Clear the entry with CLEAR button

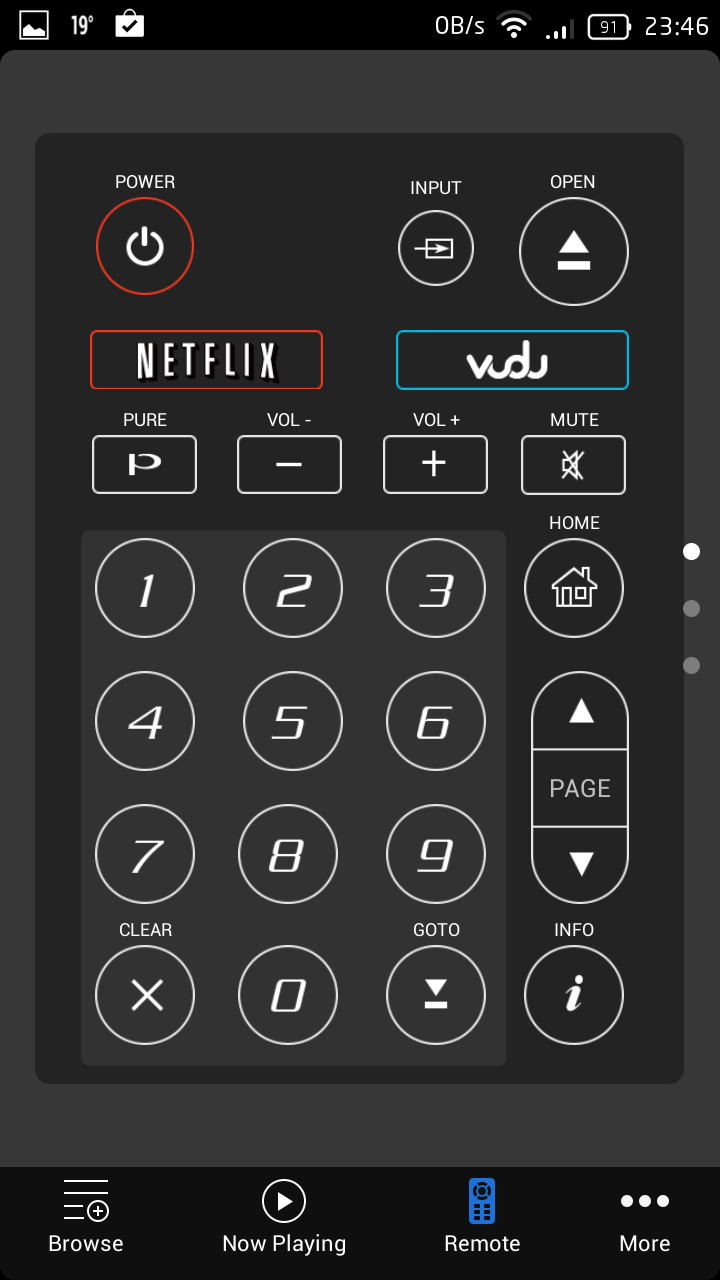point(145,995)
